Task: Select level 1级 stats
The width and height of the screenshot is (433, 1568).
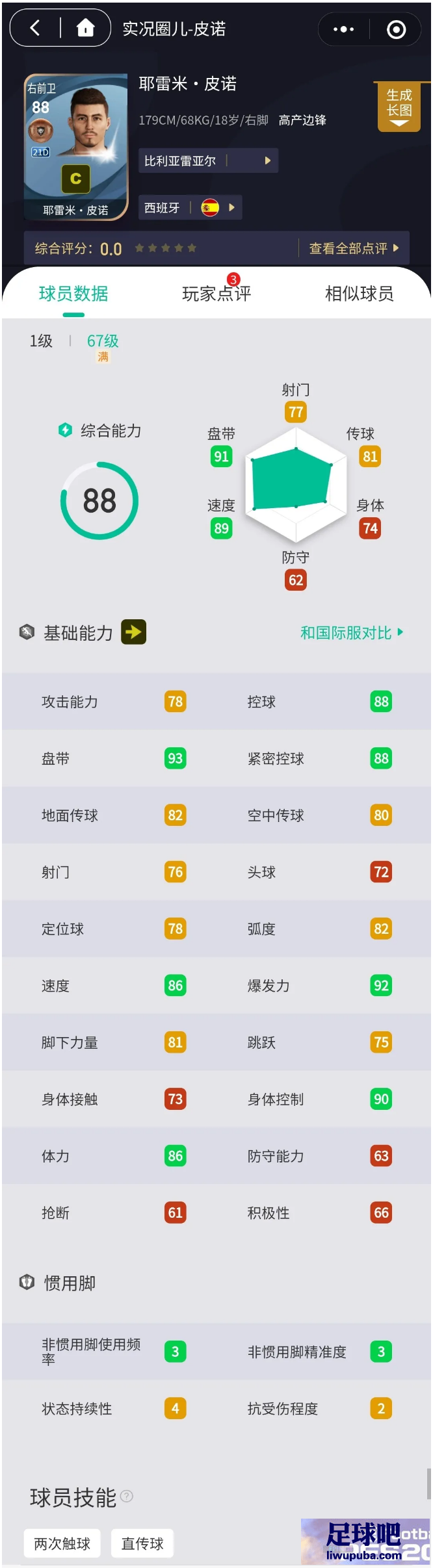Action: coord(41,341)
